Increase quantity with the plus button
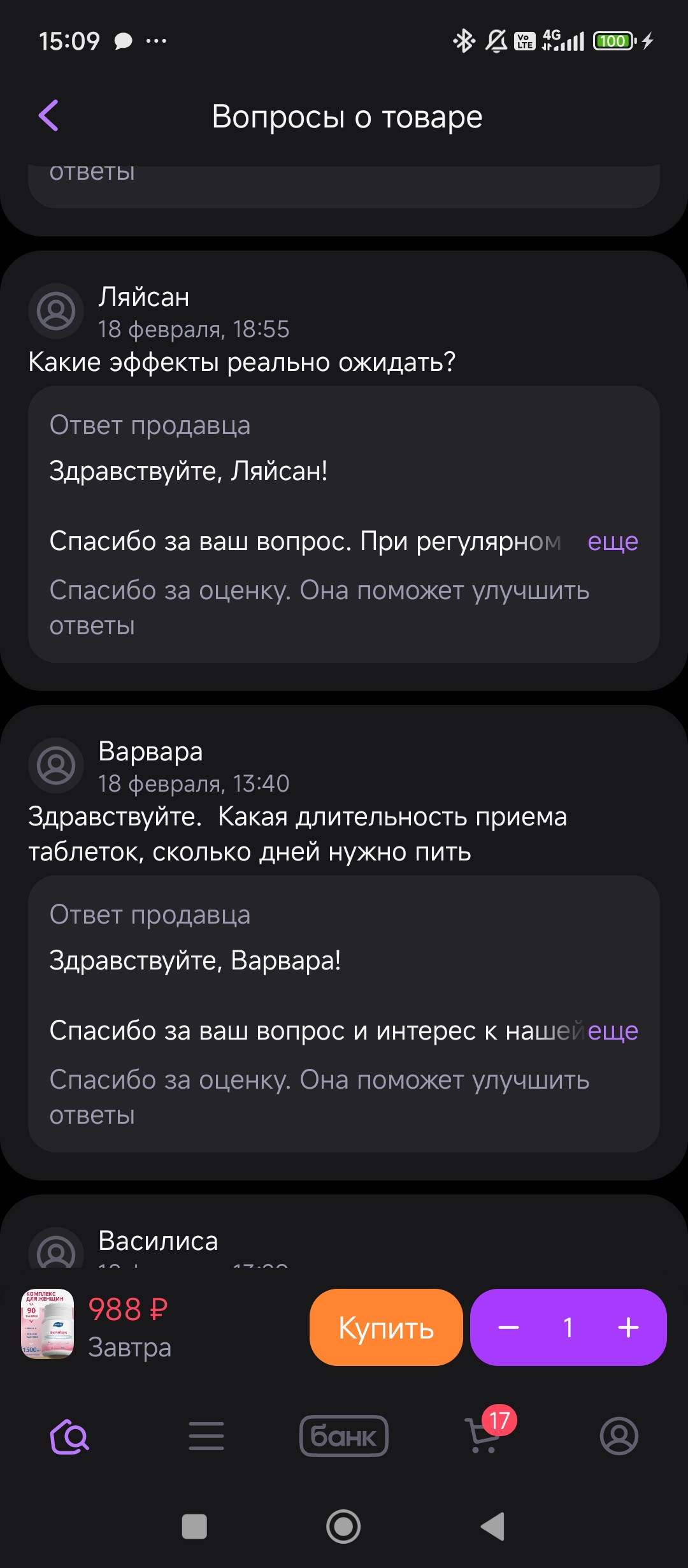The width and height of the screenshot is (688, 1568). [x=628, y=1328]
